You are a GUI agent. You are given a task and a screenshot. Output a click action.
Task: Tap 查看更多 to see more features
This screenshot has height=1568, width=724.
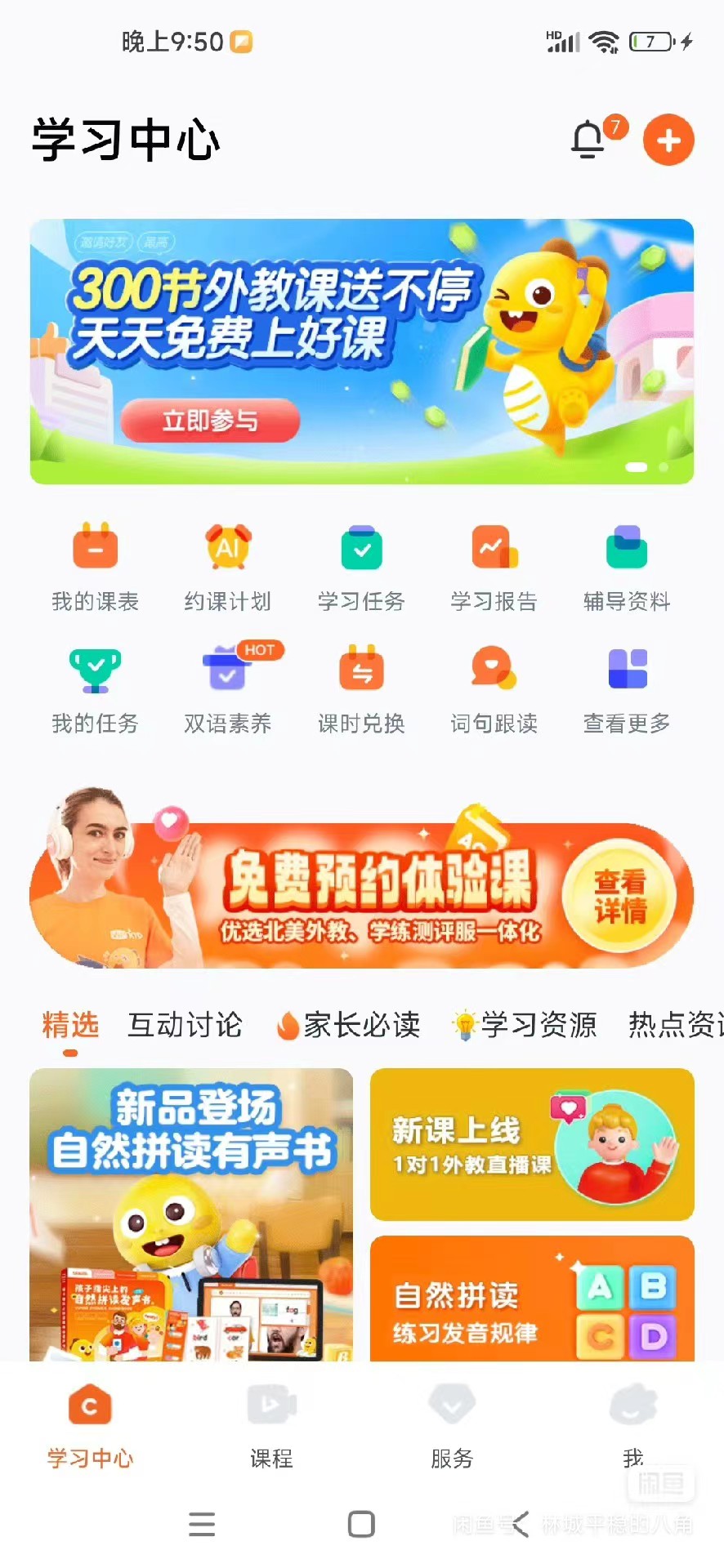tap(626, 684)
